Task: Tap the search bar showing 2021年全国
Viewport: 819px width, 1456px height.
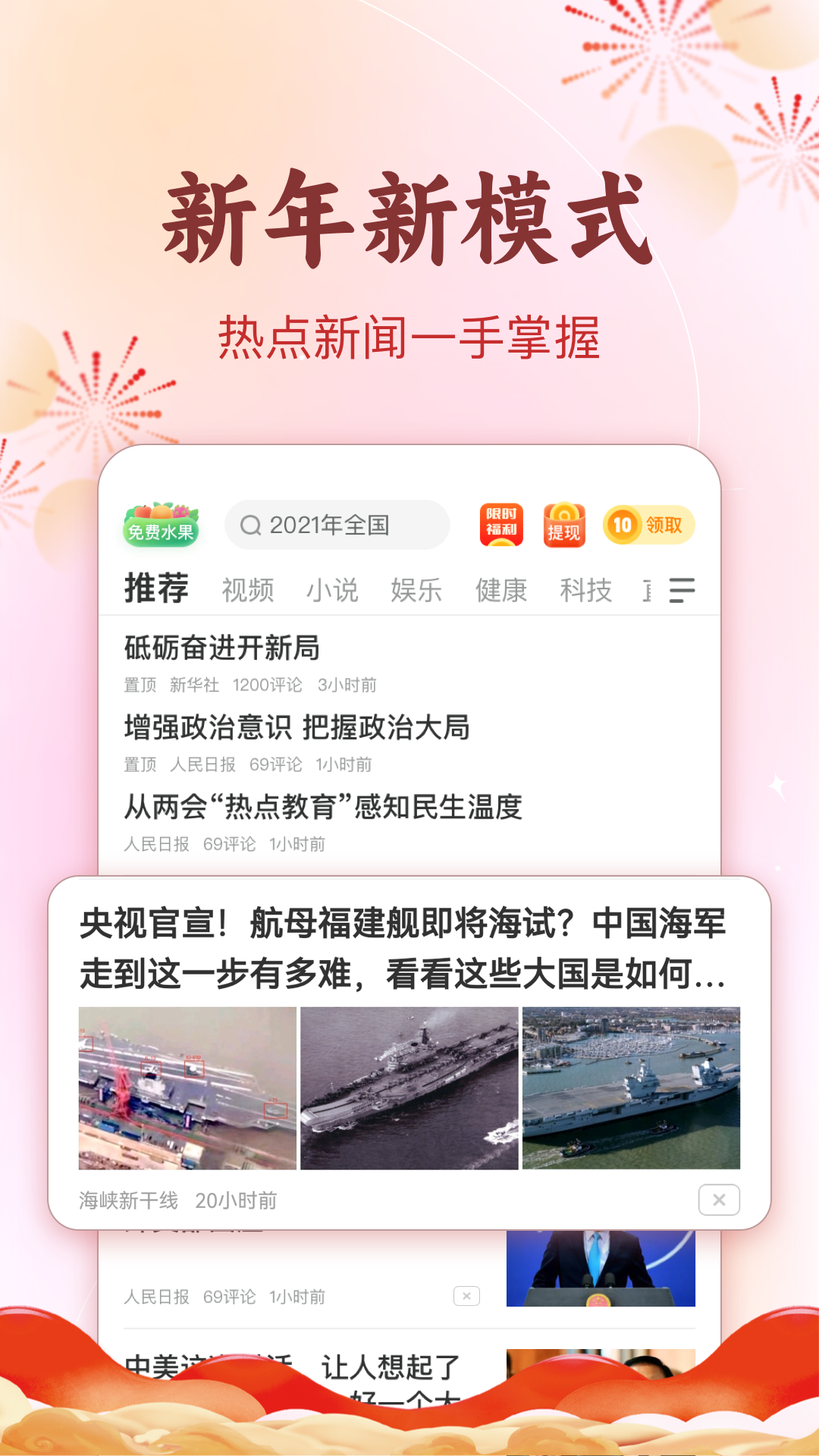Action: (337, 523)
